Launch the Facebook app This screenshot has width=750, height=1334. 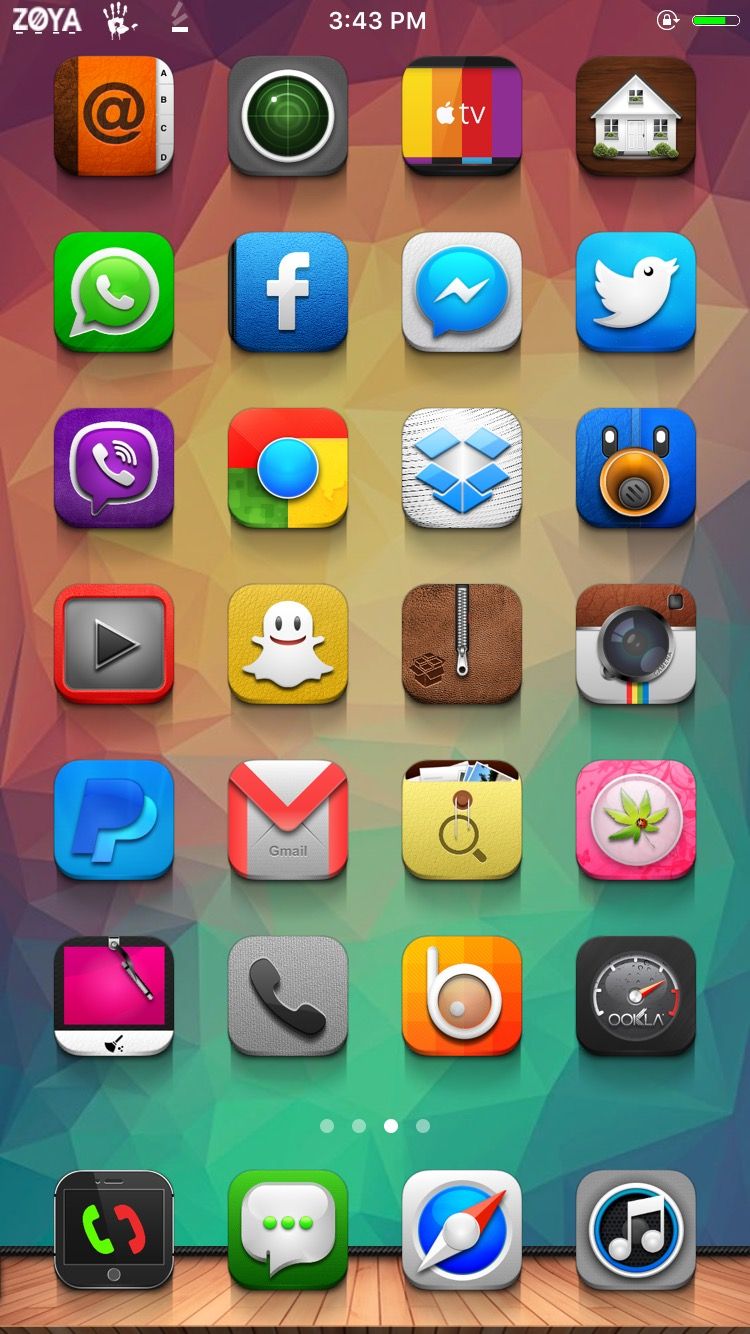(288, 292)
